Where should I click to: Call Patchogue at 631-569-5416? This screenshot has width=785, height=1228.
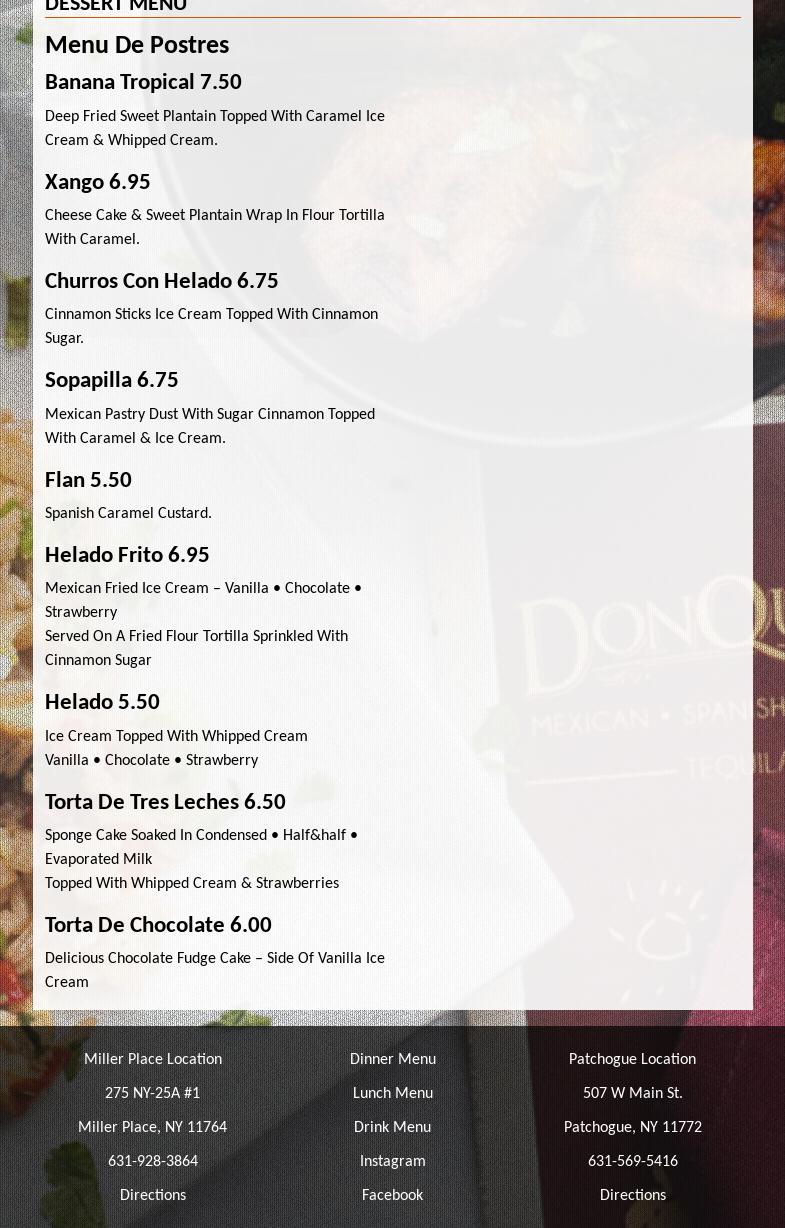pos(632,1160)
